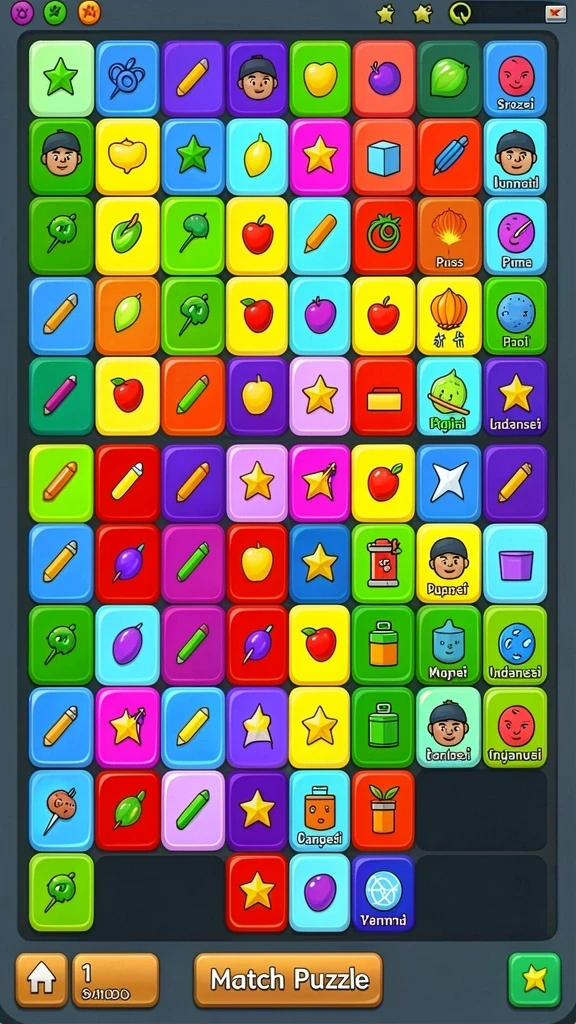576x1024 pixels.
Task: Close the game with the red X
Action: click(x=555, y=12)
